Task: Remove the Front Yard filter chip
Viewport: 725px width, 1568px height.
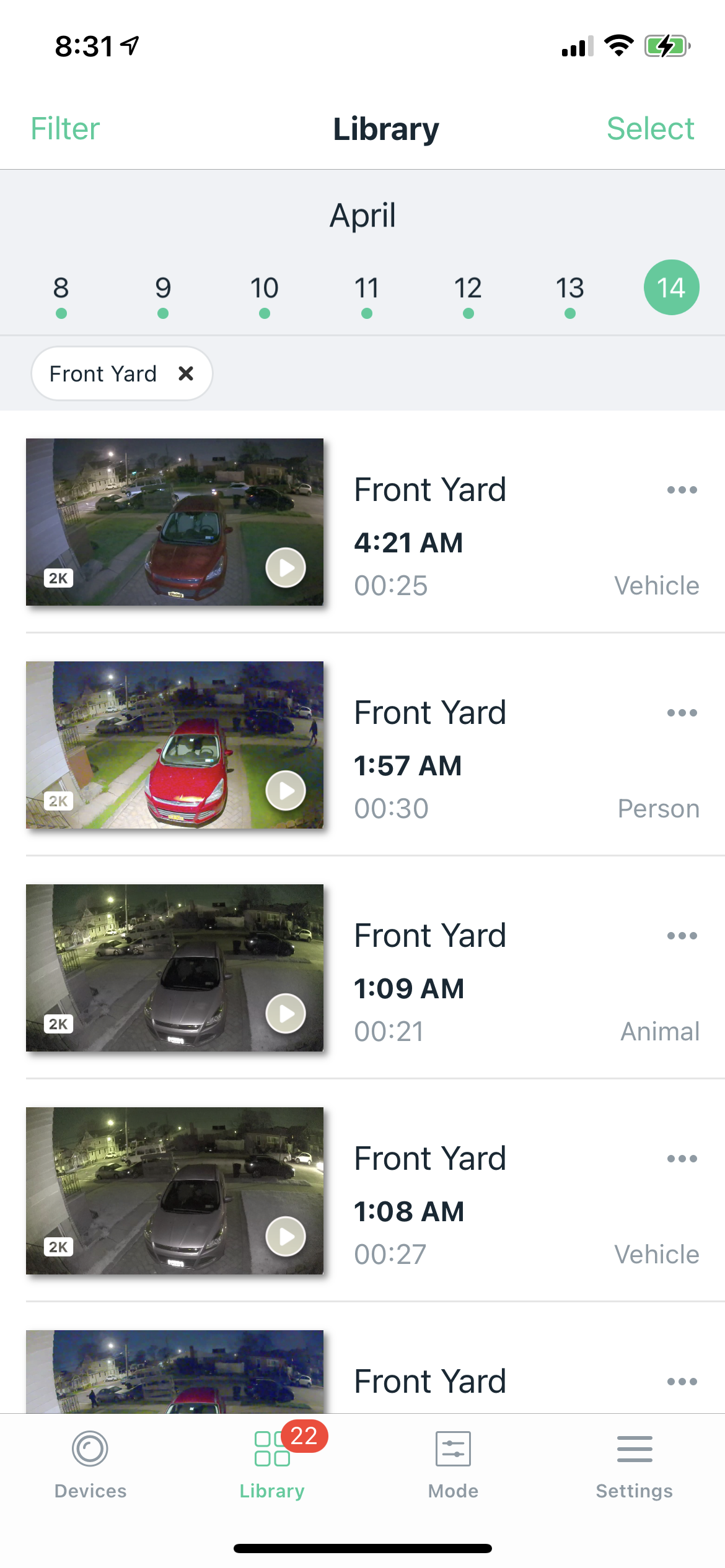Action: [x=186, y=373]
